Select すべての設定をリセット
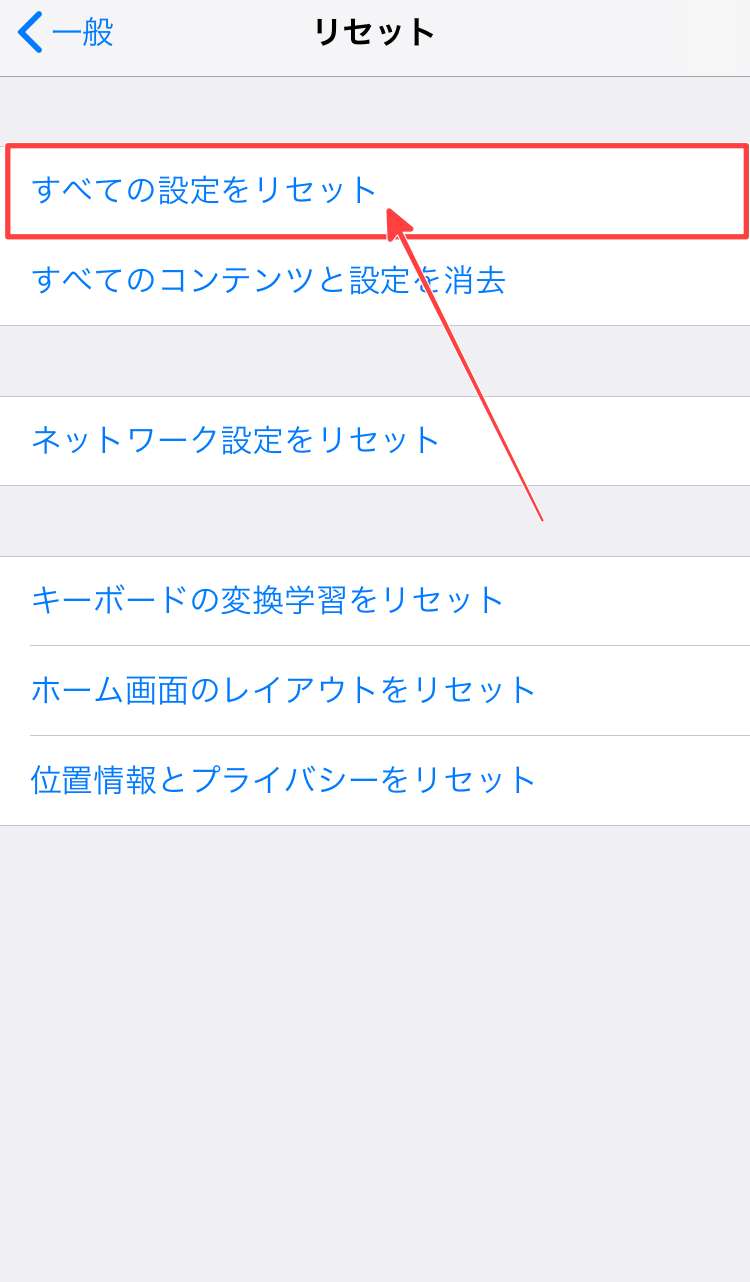Screen dimensions: 750x1282 [205, 190]
